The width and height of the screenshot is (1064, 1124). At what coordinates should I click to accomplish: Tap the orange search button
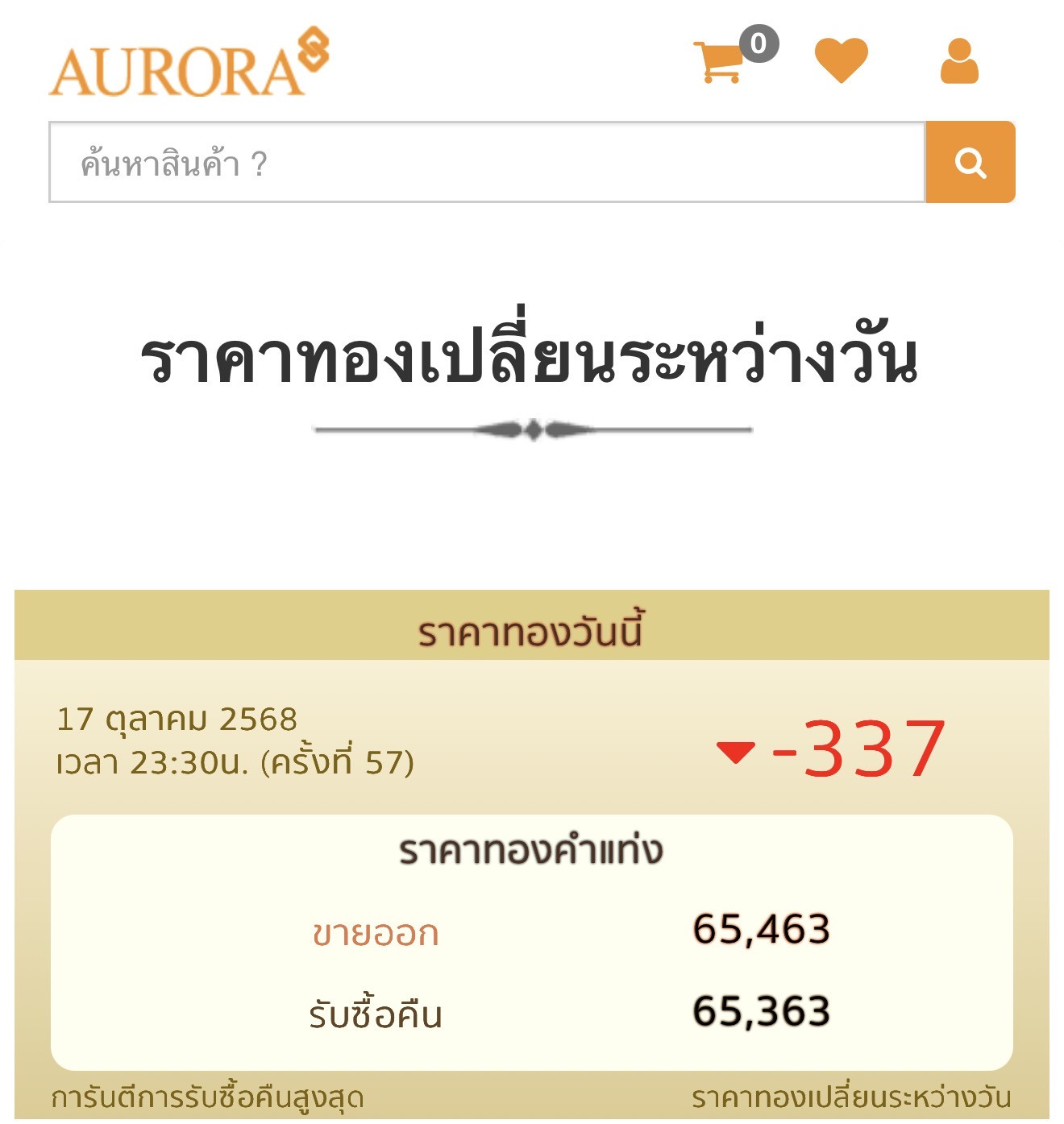(970, 163)
